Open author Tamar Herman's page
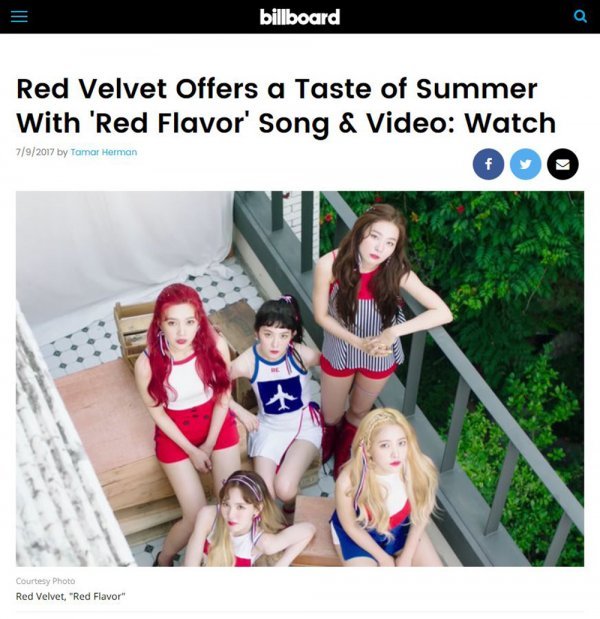 tap(103, 152)
